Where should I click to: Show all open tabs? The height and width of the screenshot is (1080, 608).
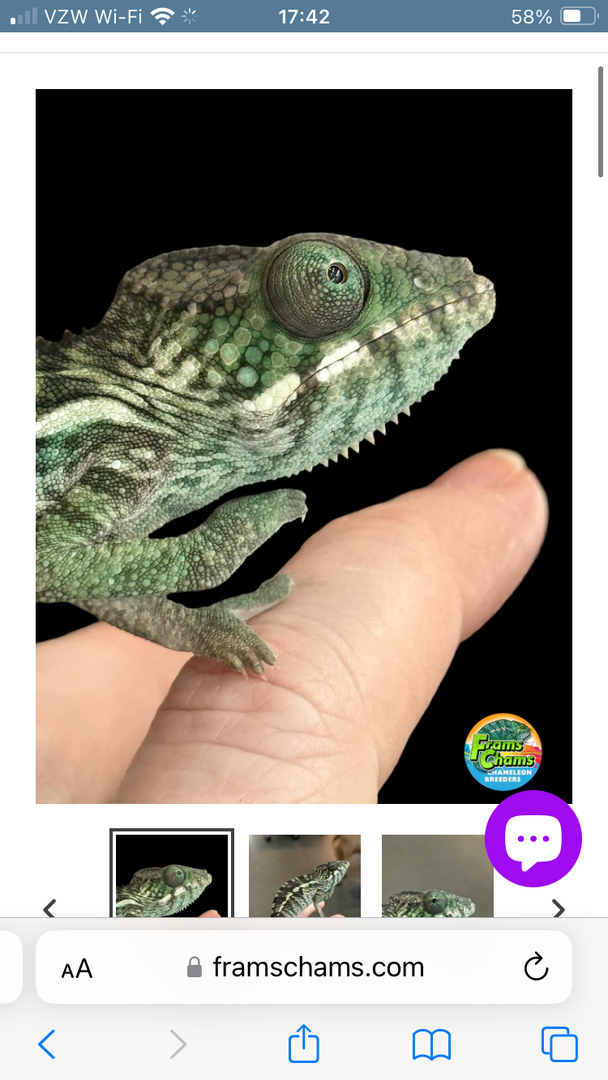click(x=559, y=1045)
